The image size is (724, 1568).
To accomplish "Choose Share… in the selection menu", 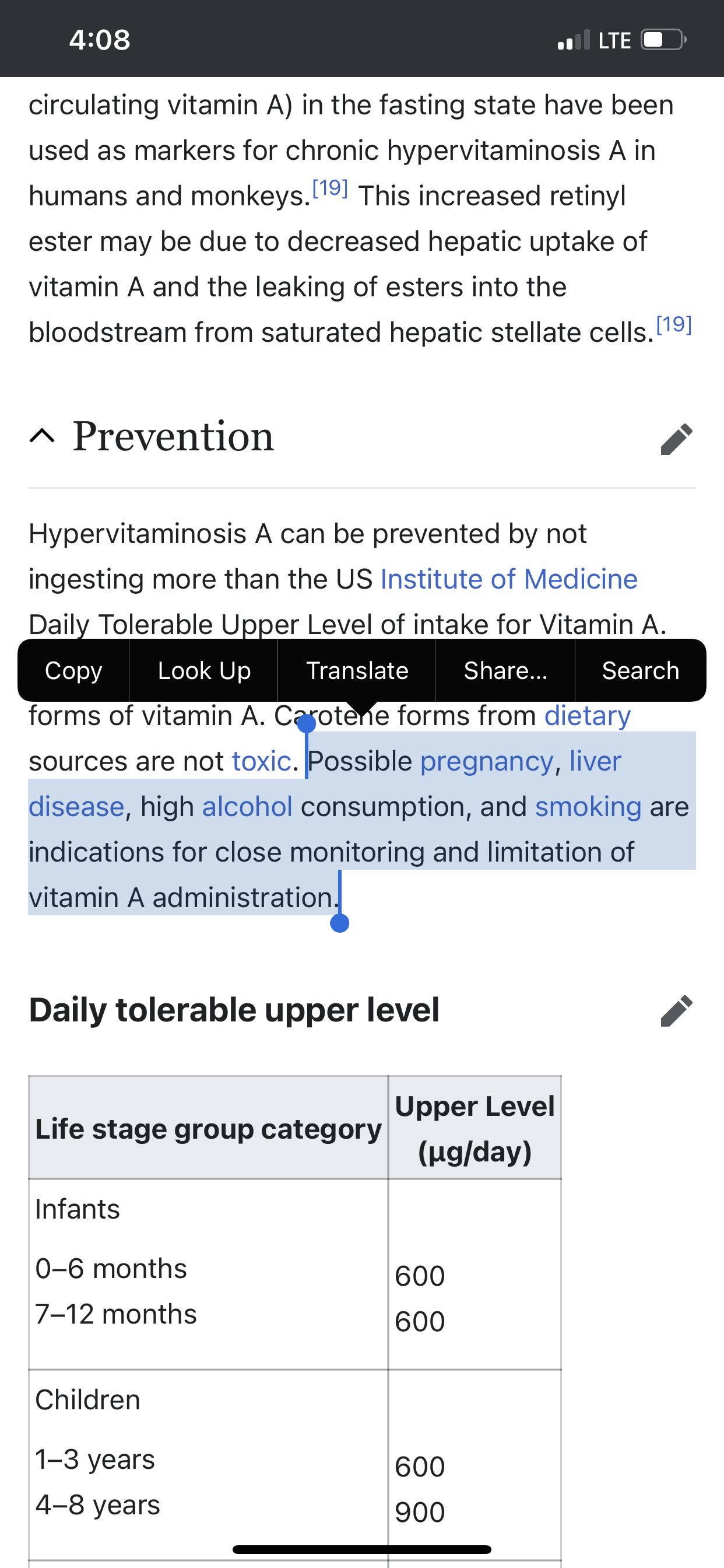I will coord(505,670).
